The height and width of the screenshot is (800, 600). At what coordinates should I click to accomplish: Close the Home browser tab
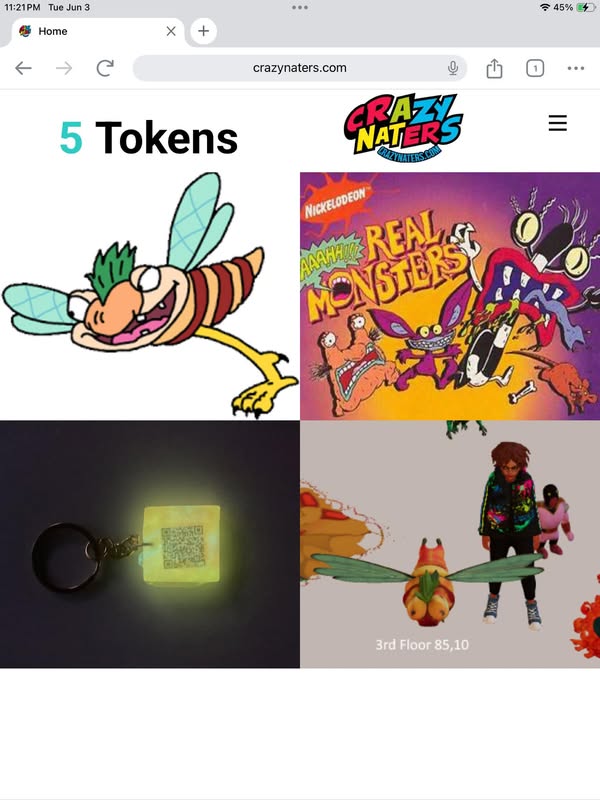pos(171,31)
